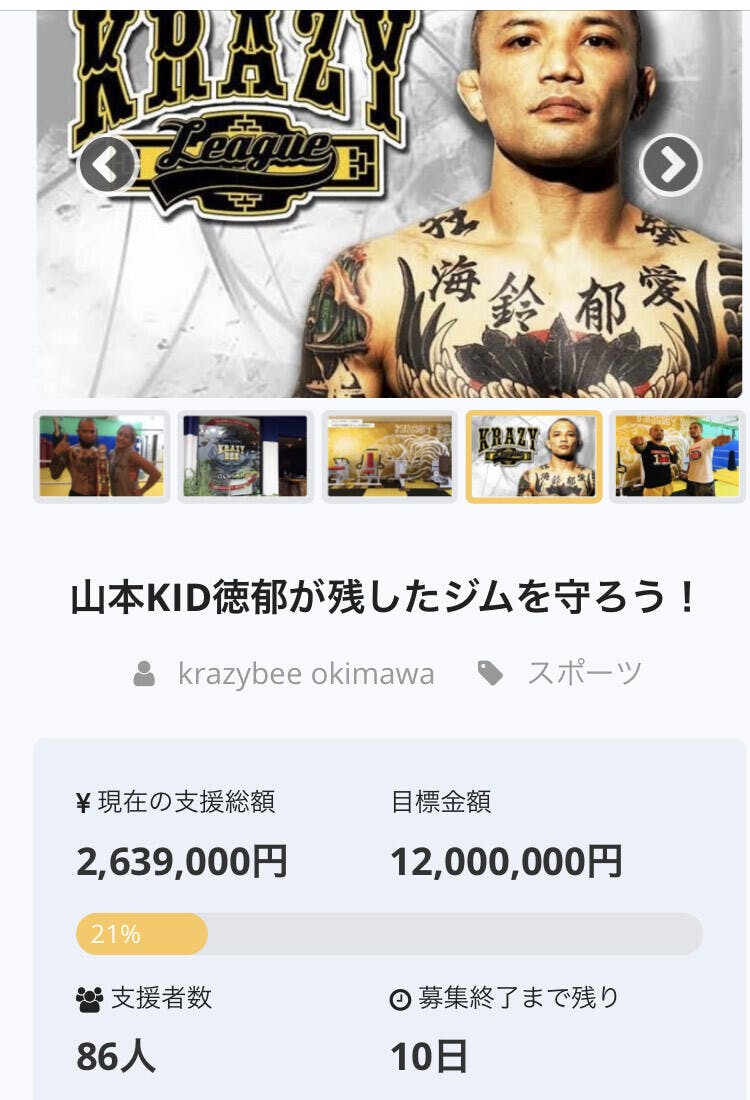The width and height of the screenshot is (750, 1100).
Task: Select the Krazy Bee signboard thumbnail
Action: pyautogui.click(x=246, y=457)
